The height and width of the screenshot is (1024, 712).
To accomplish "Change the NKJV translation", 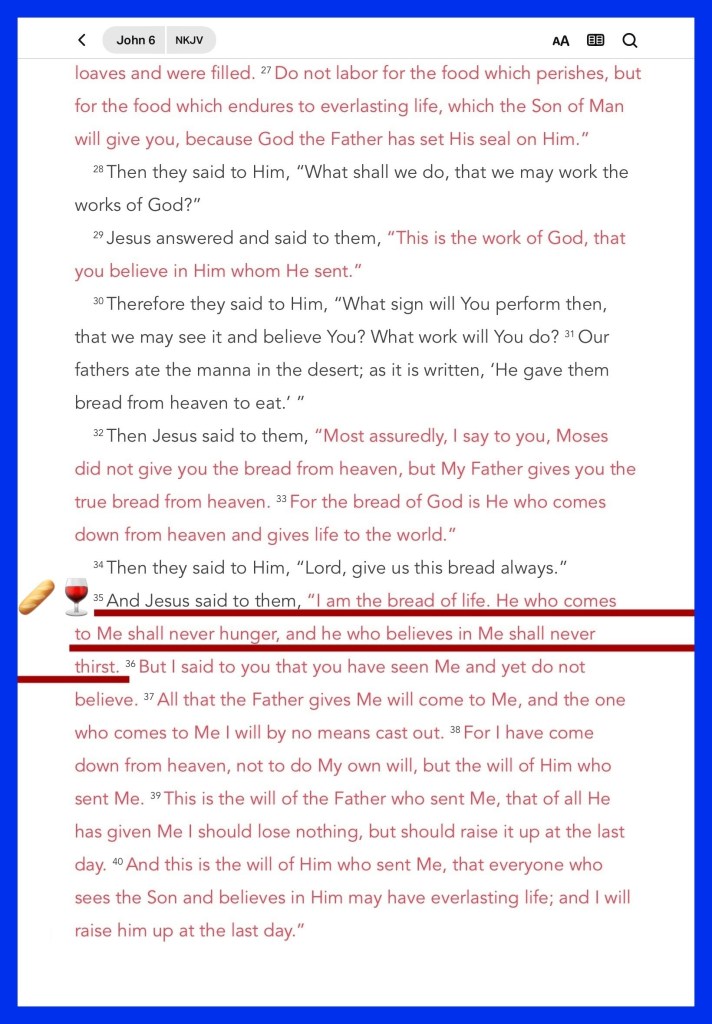I will click(x=190, y=40).
